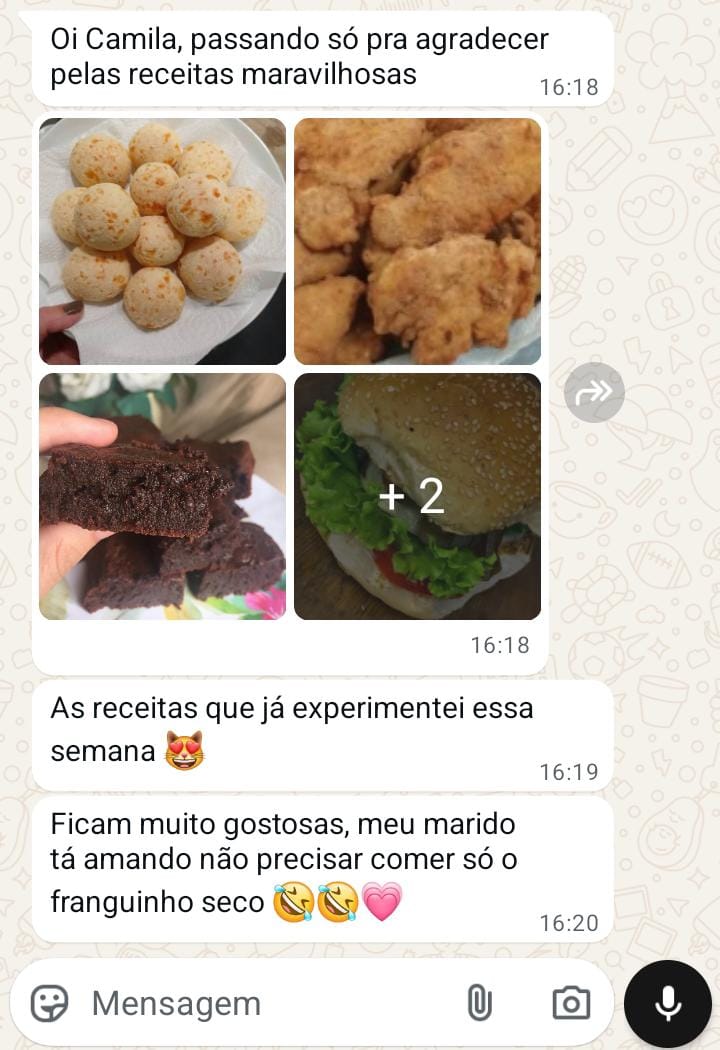Start recording a voice message
The image size is (720, 1050).
pyautogui.click(x=667, y=1003)
